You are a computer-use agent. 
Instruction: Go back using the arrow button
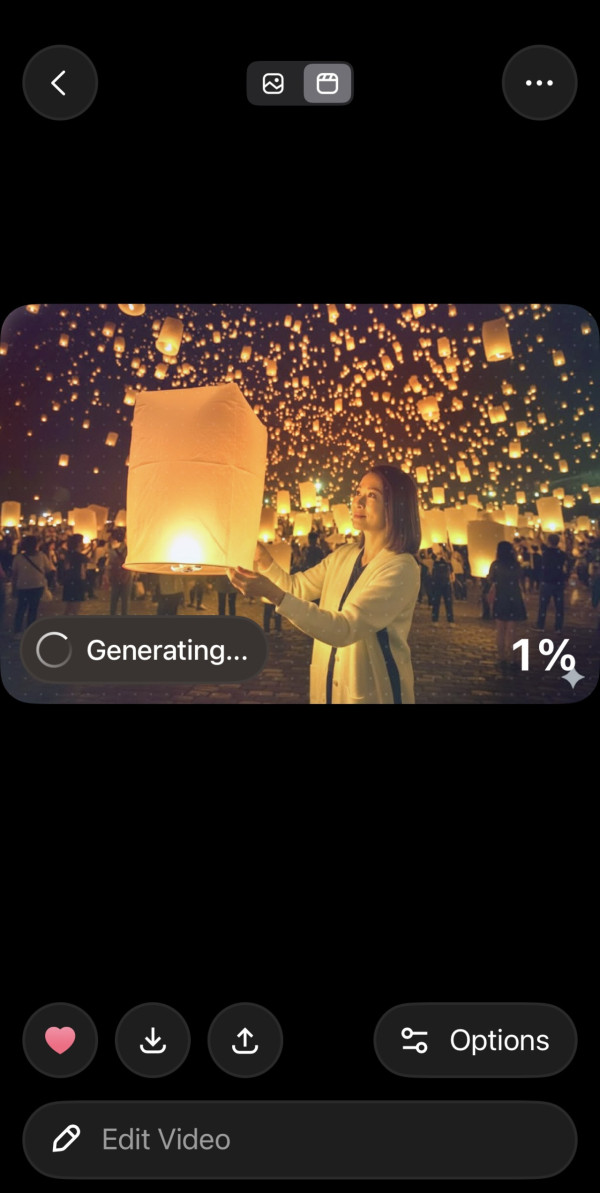(x=60, y=83)
